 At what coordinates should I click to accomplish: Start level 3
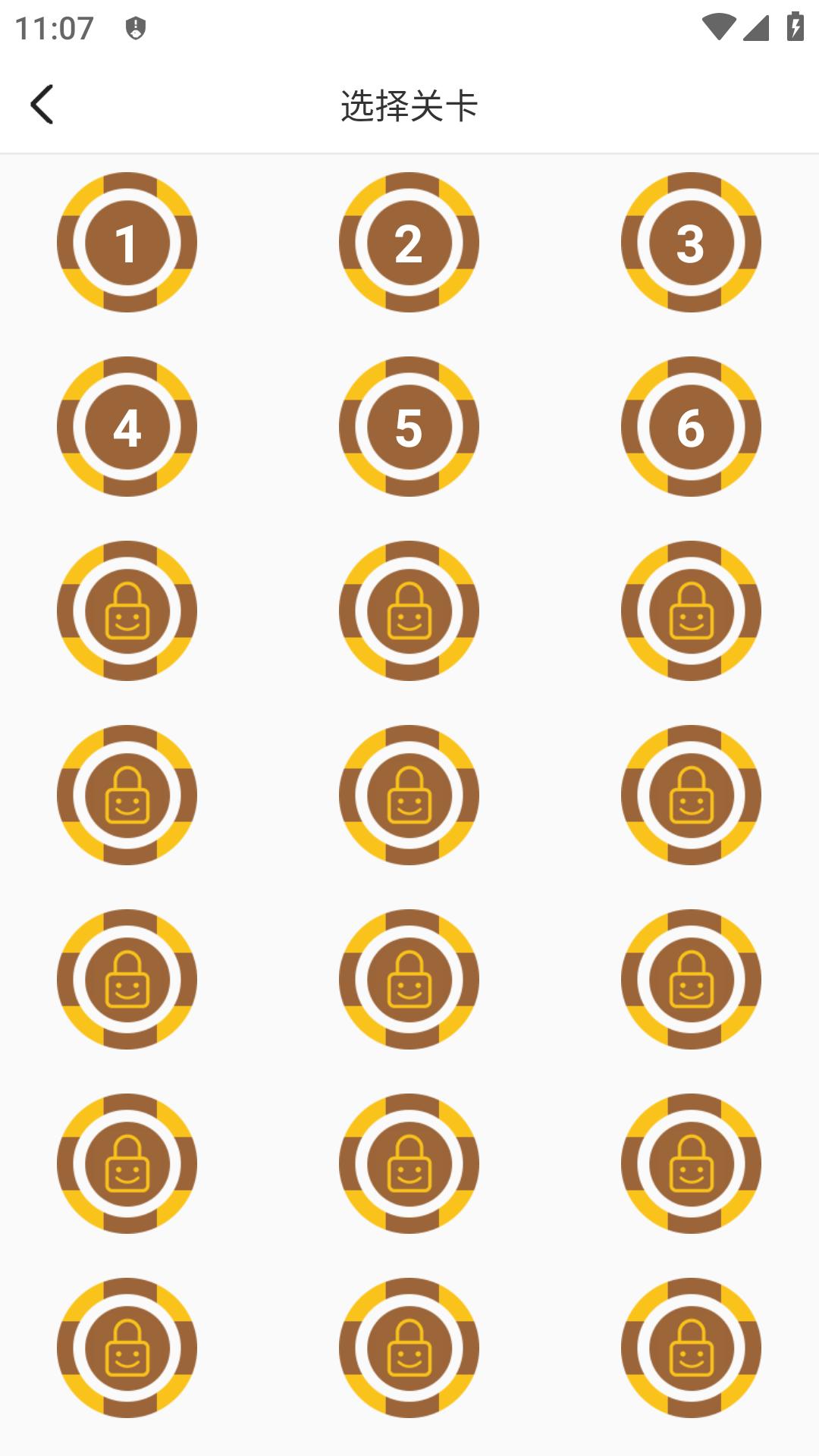[x=691, y=243]
